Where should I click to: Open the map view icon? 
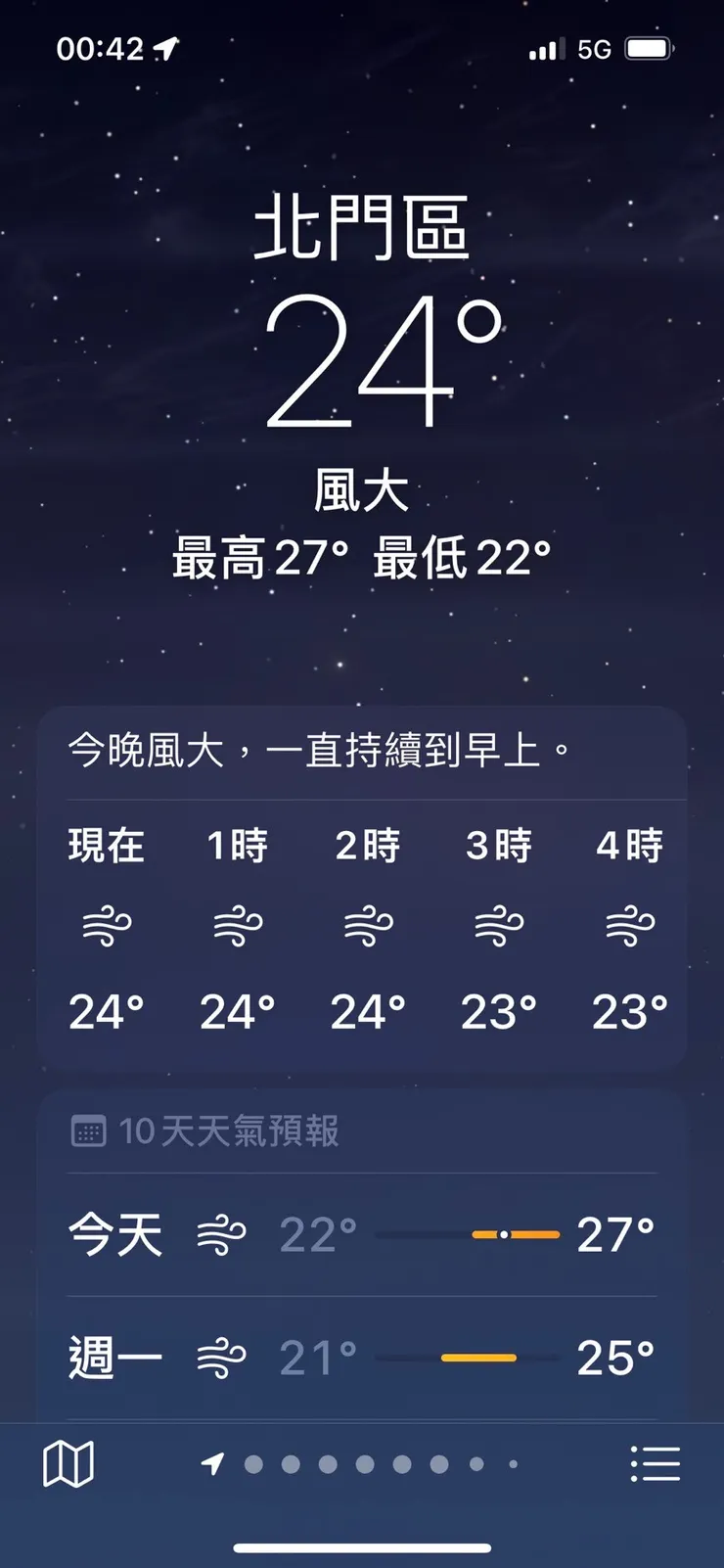68,1461
